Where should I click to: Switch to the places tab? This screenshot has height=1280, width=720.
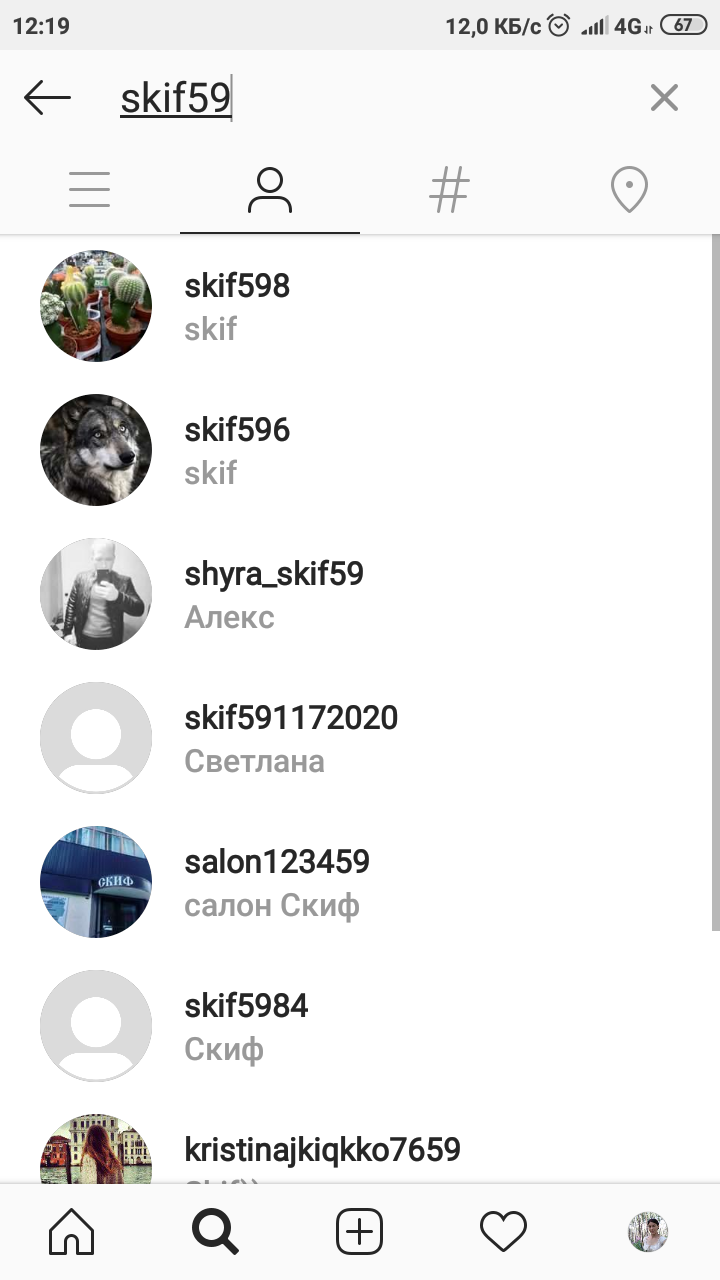point(629,190)
